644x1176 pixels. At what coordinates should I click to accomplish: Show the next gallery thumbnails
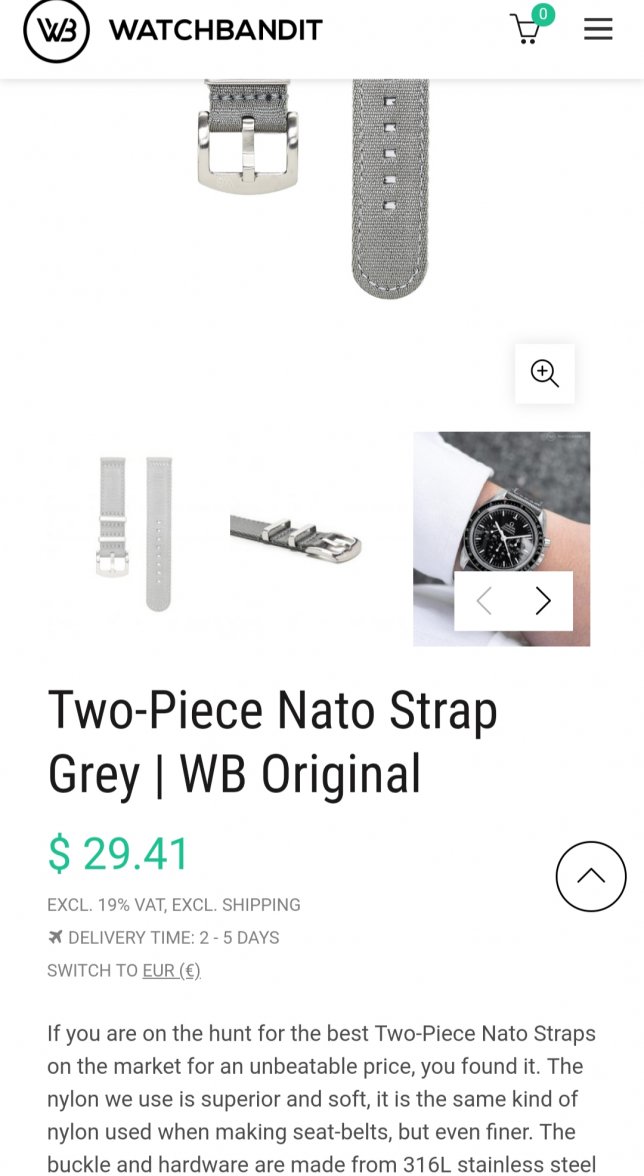pyautogui.click(x=543, y=601)
